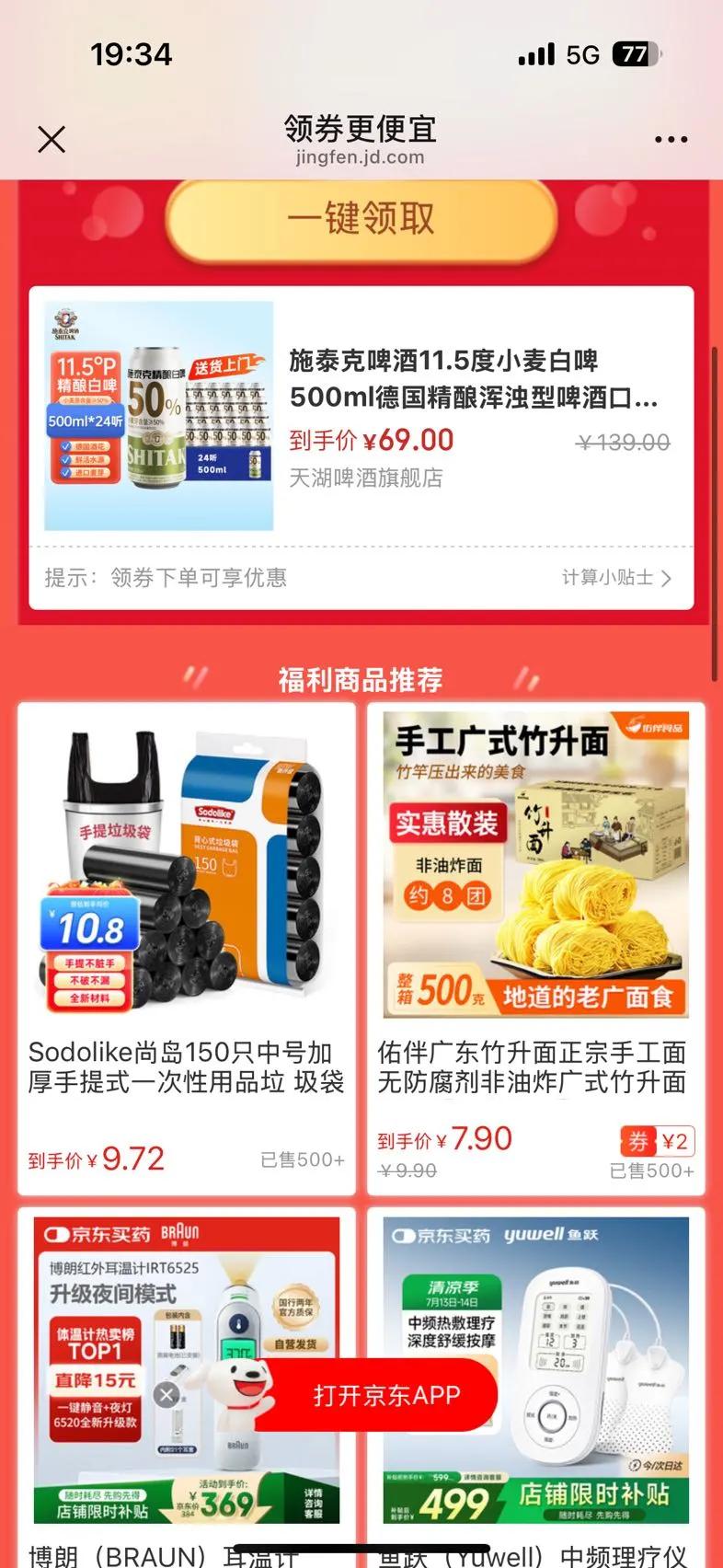Open 计算小贴士 calculation tips
The width and height of the screenshot is (723, 1568).
pos(616,578)
